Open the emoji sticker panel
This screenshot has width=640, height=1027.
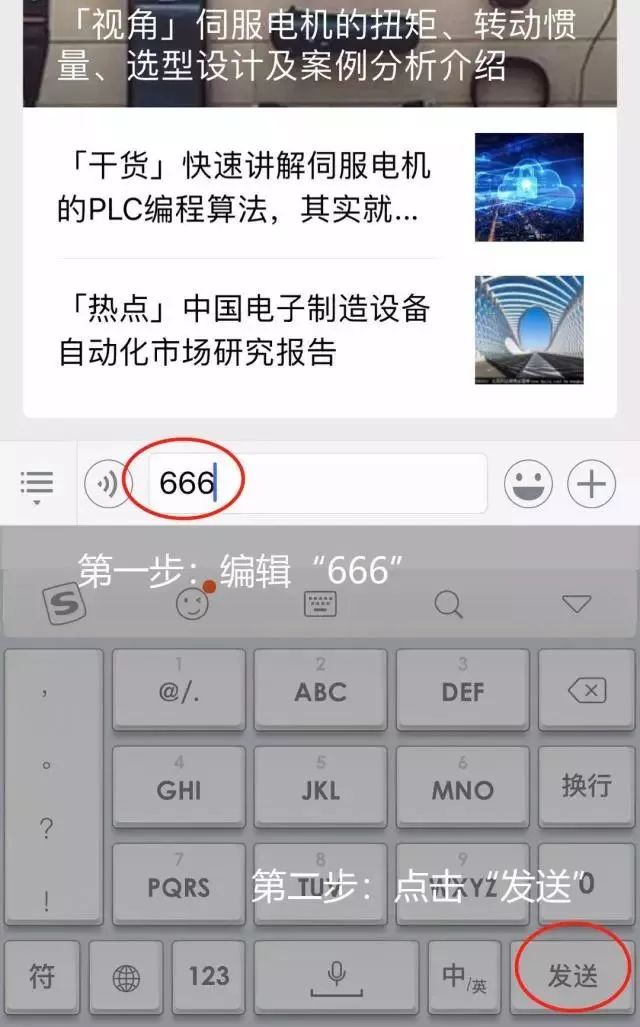[528, 485]
